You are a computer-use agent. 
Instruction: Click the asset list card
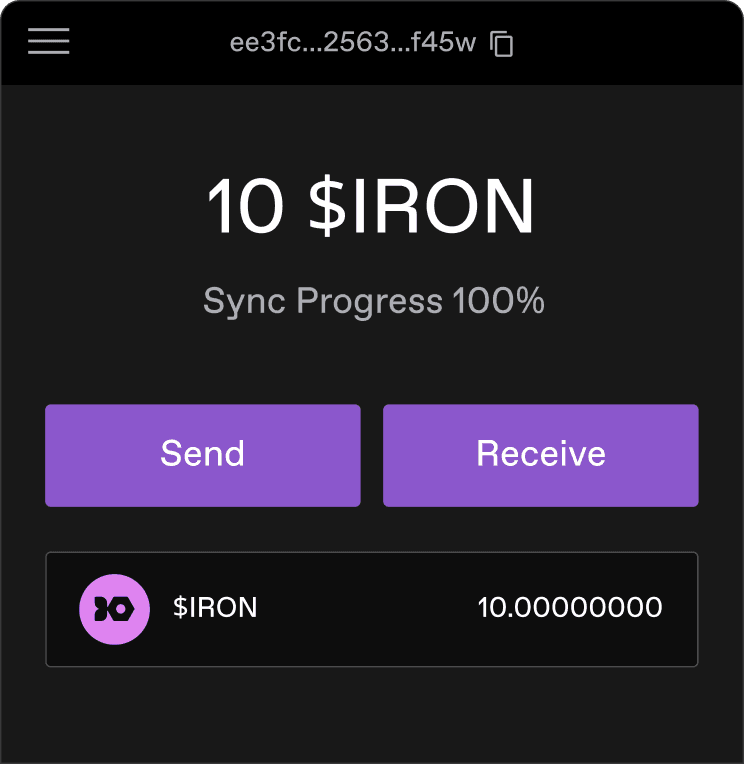pyautogui.click(x=371, y=608)
